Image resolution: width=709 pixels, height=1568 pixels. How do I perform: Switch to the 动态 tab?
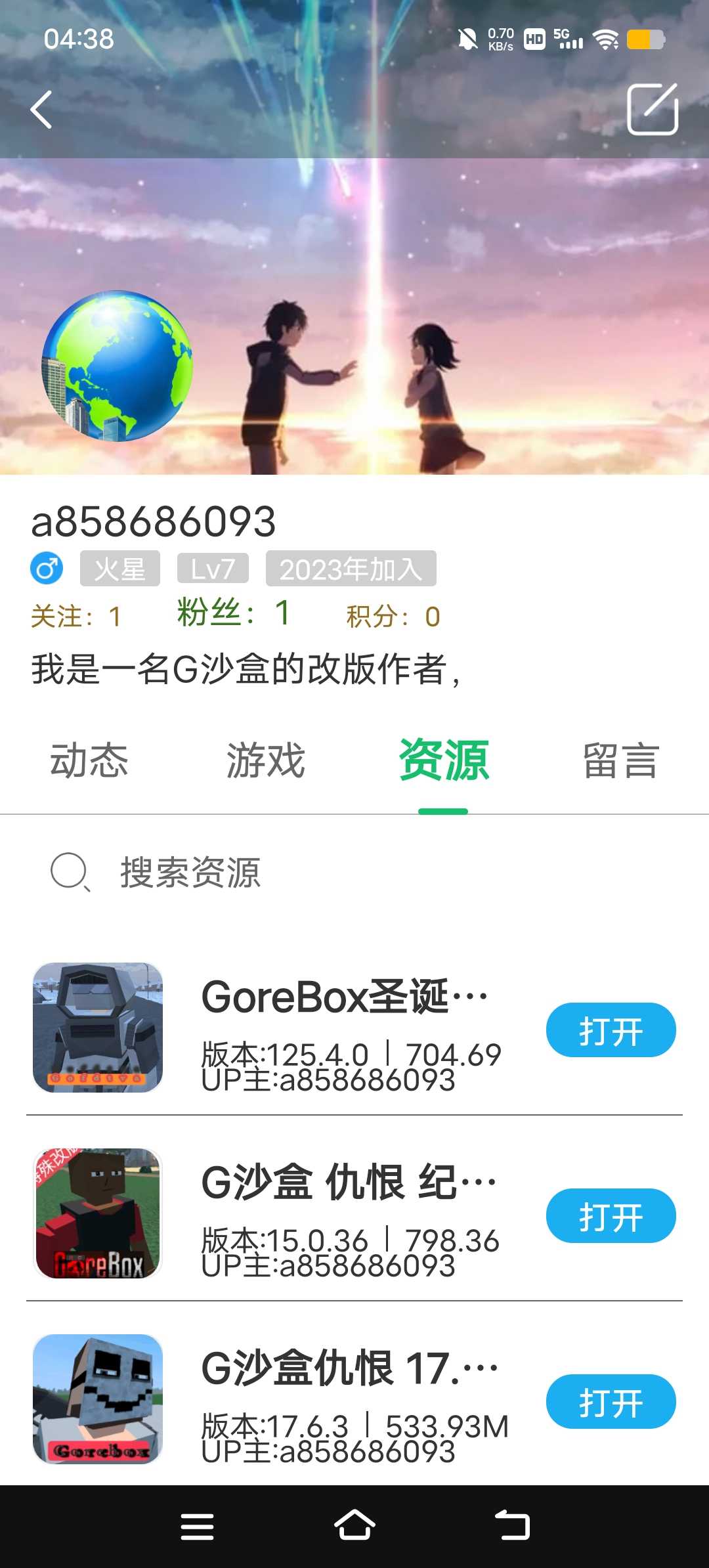(x=89, y=761)
